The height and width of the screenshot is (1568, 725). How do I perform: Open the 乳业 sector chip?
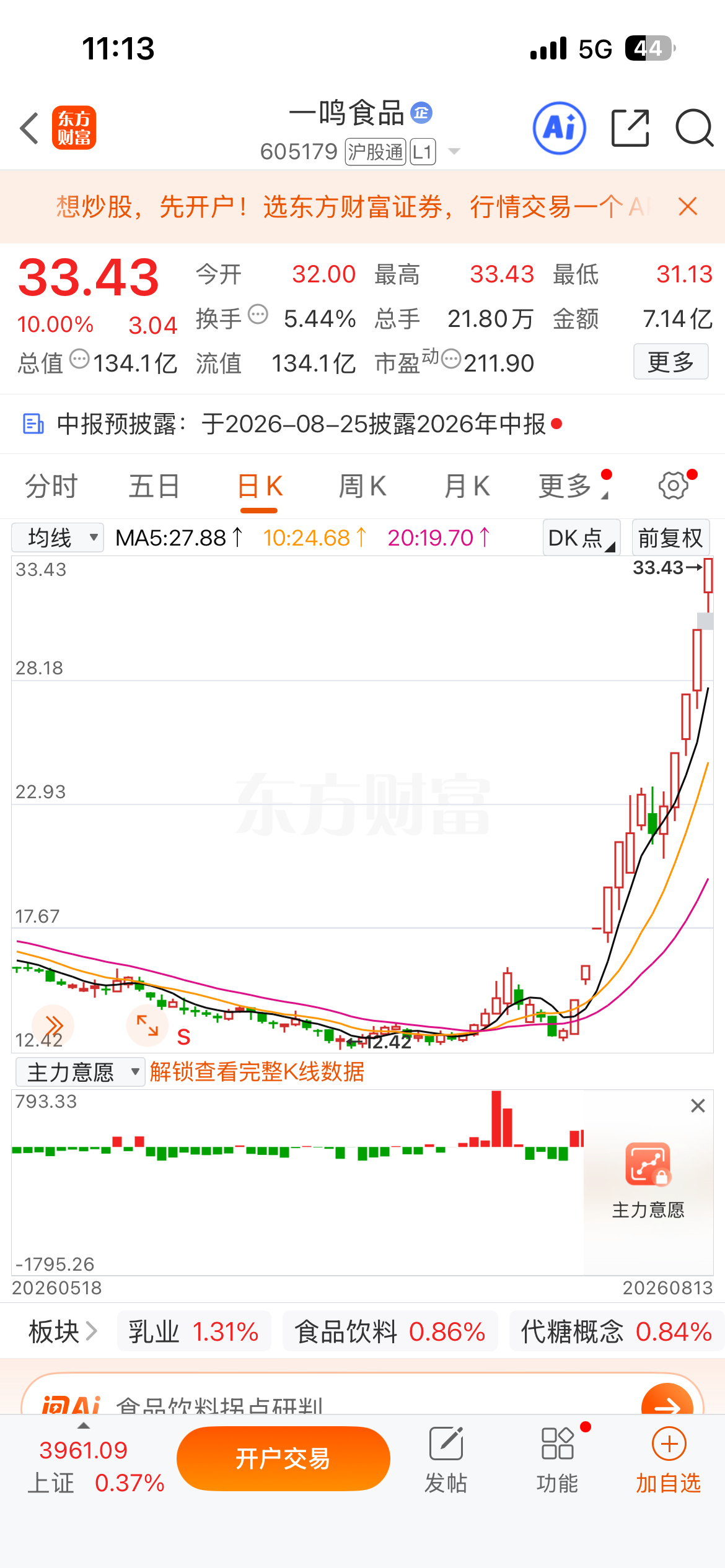pyautogui.click(x=193, y=1331)
